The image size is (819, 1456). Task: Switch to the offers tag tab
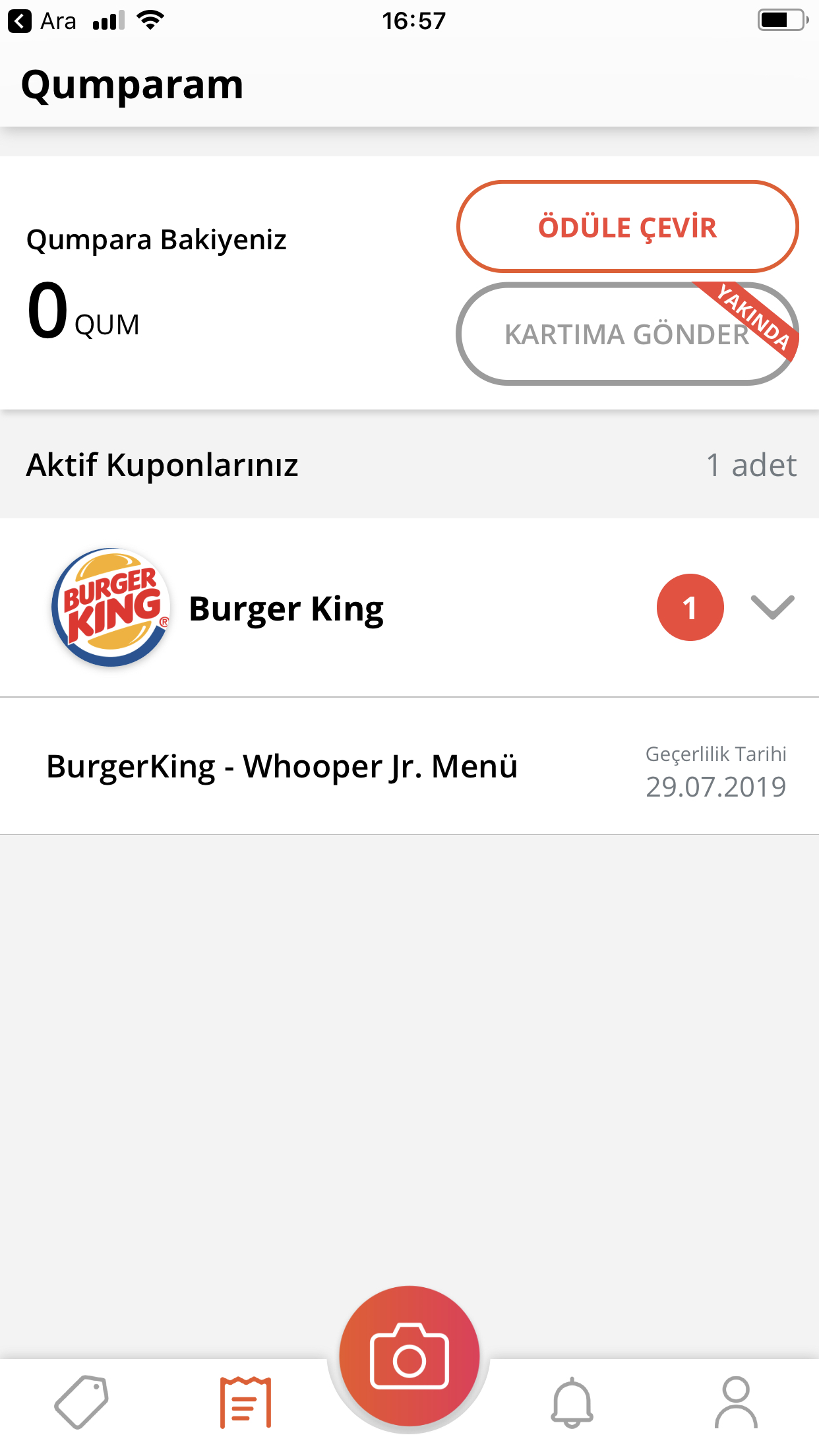point(82,1402)
